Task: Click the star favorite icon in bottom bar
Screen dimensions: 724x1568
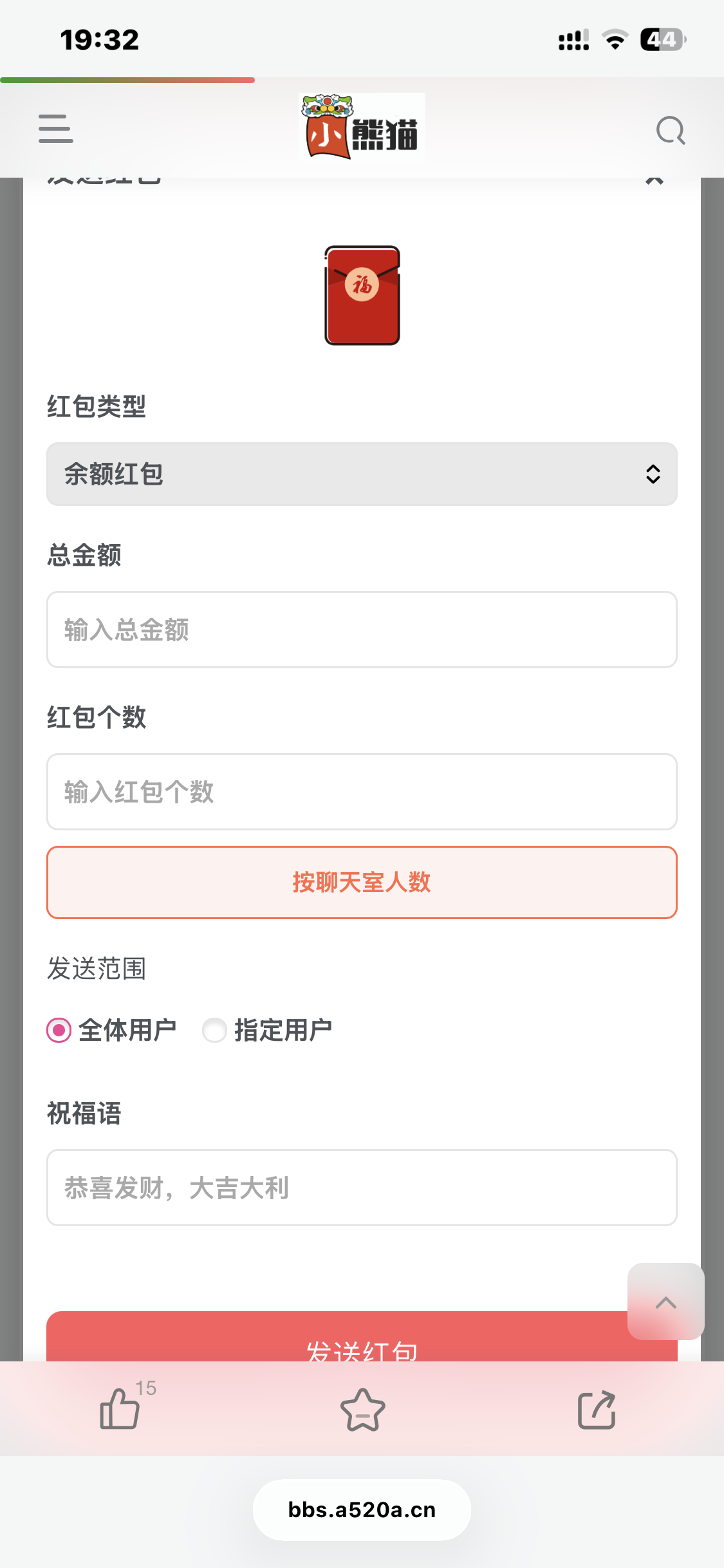Action: tap(362, 1410)
